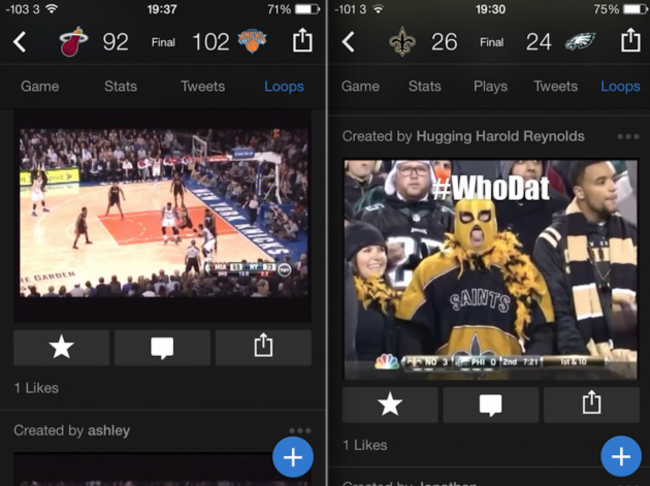Open Stats tab on Heat-Knicks screen
650x486 pixels.
point(121,86)
